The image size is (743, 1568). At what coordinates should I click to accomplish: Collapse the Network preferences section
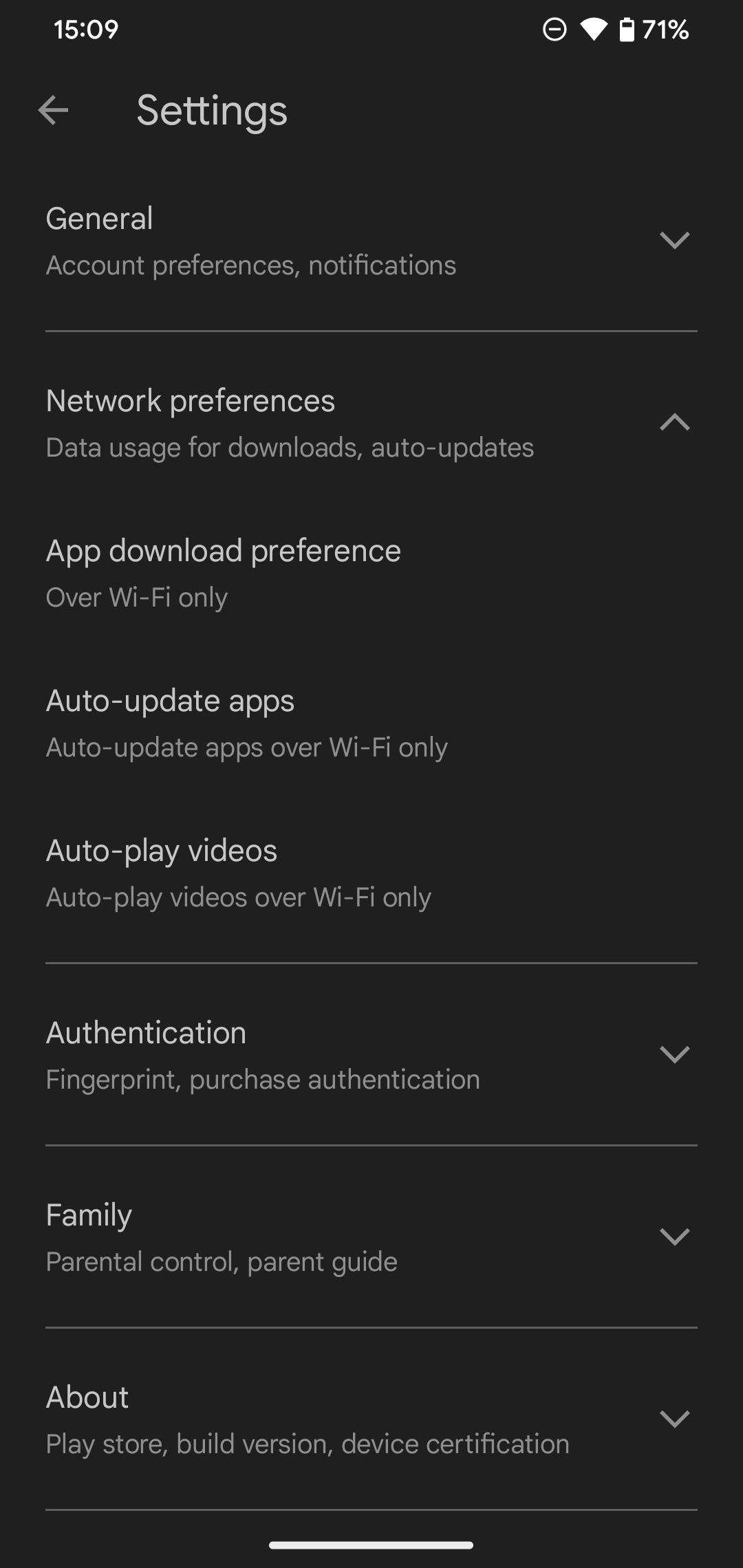675,422
